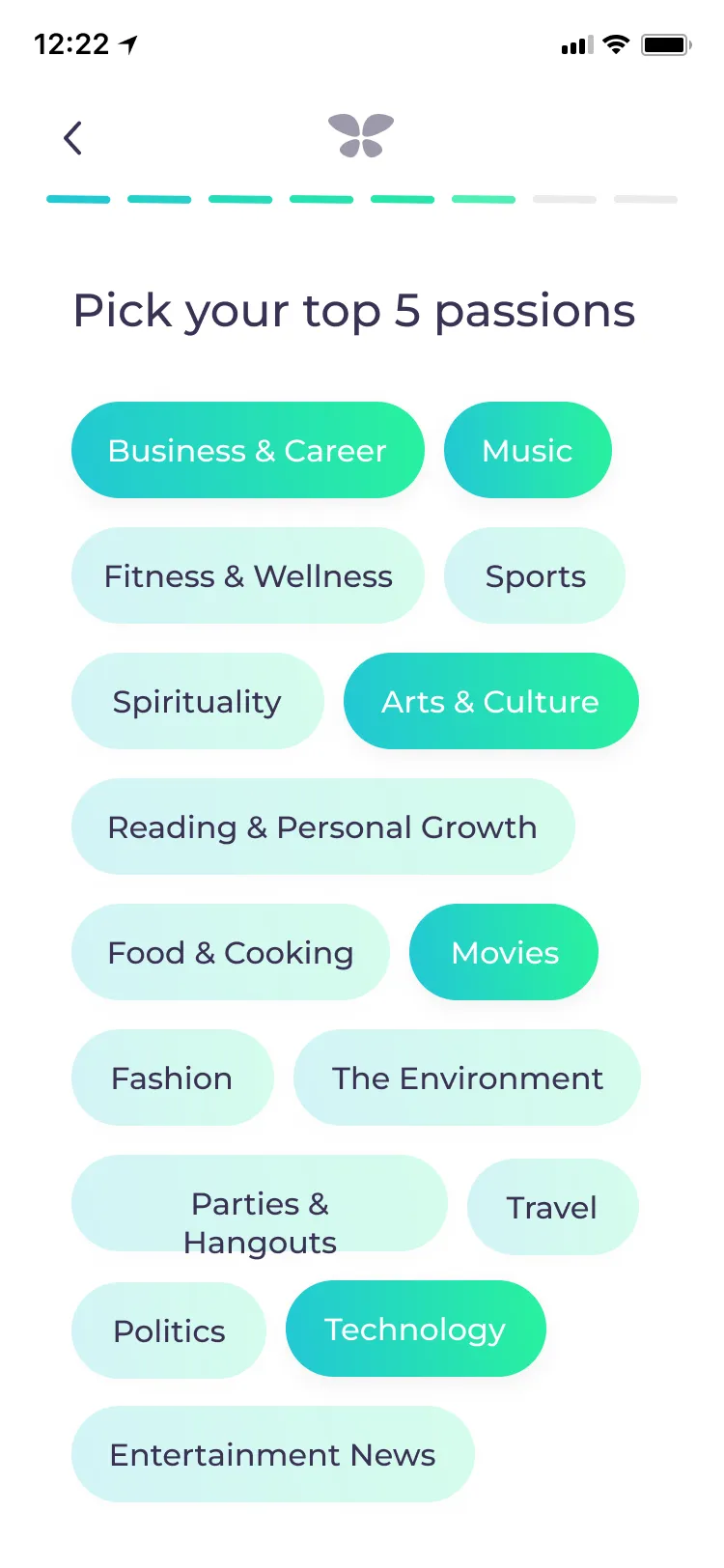This screenshot has height=1568, width=724.
Task: Deselect the Movies chip
Action: coord(504,952)
